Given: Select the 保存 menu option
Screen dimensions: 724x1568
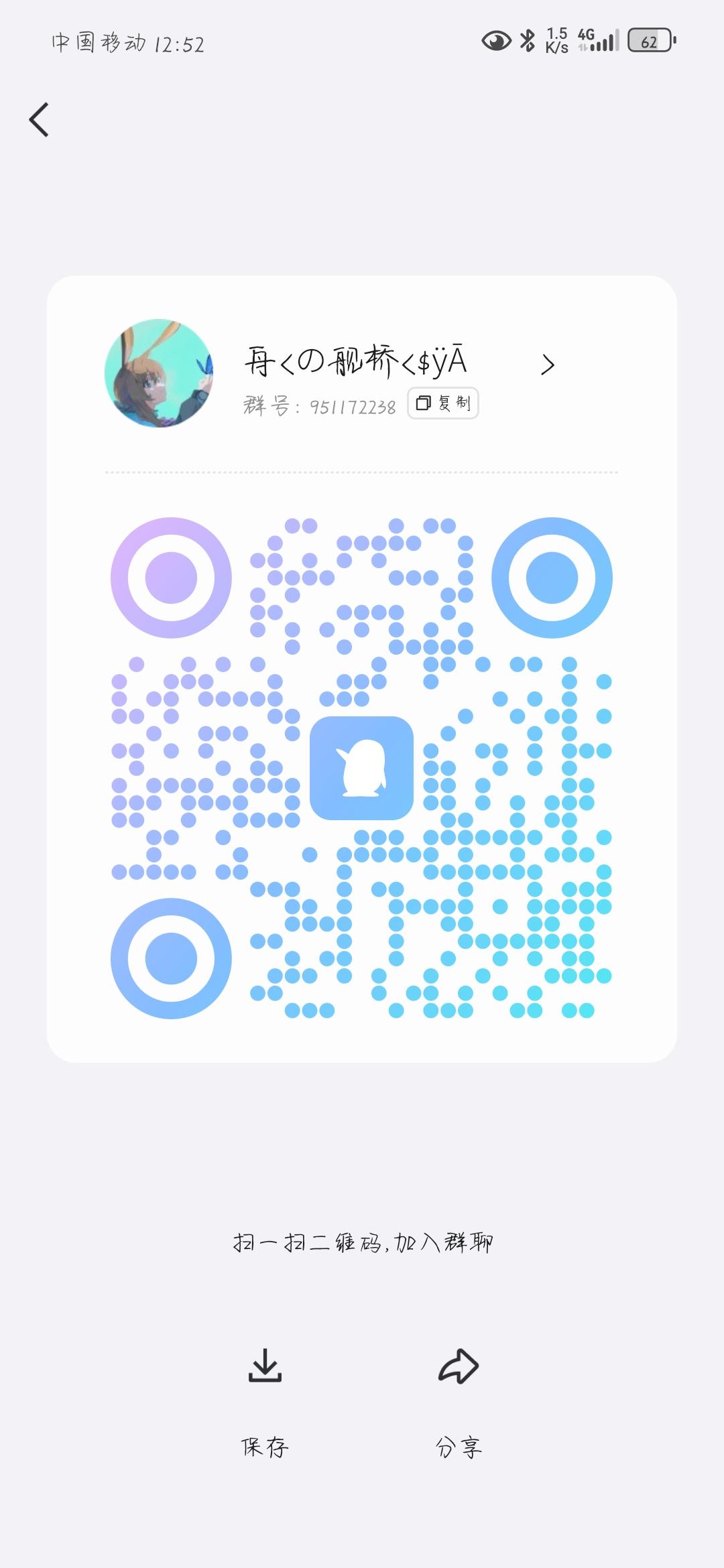Looking at the screenshot, I should [x=265, y=1447].
